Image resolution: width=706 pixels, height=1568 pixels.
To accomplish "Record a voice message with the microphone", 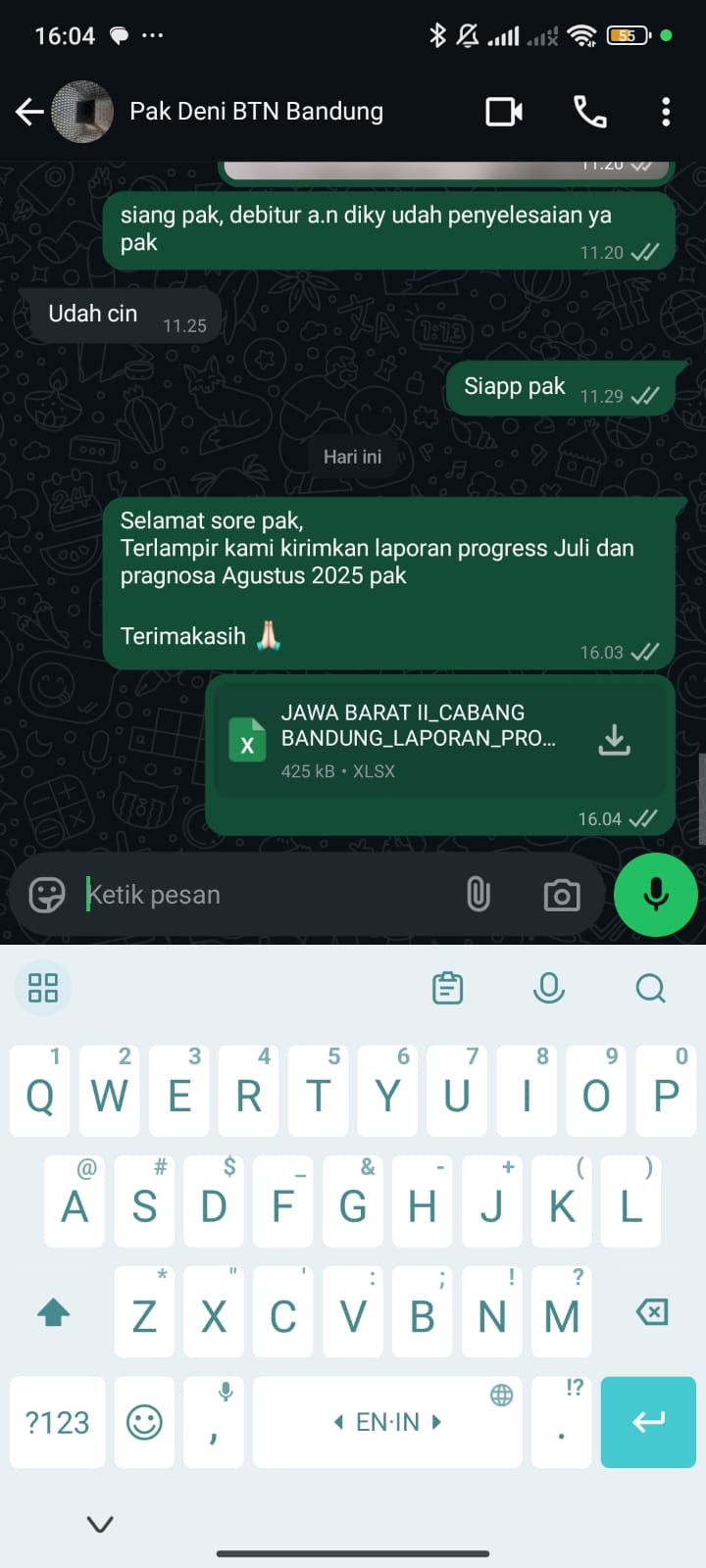I will [x=655, y=895].
